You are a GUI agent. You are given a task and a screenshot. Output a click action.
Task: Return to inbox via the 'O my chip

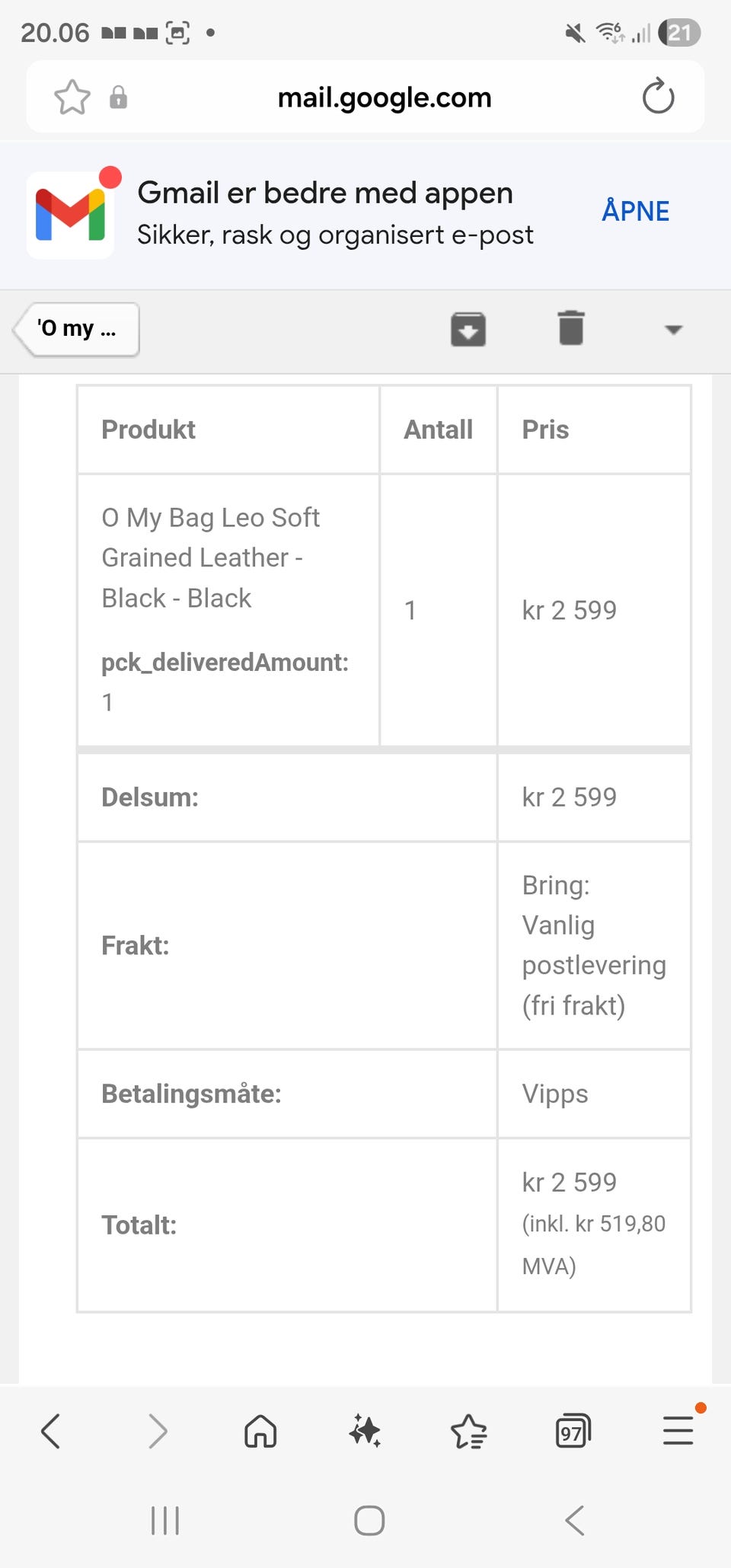pyautogui.click(x=75, y=328)
